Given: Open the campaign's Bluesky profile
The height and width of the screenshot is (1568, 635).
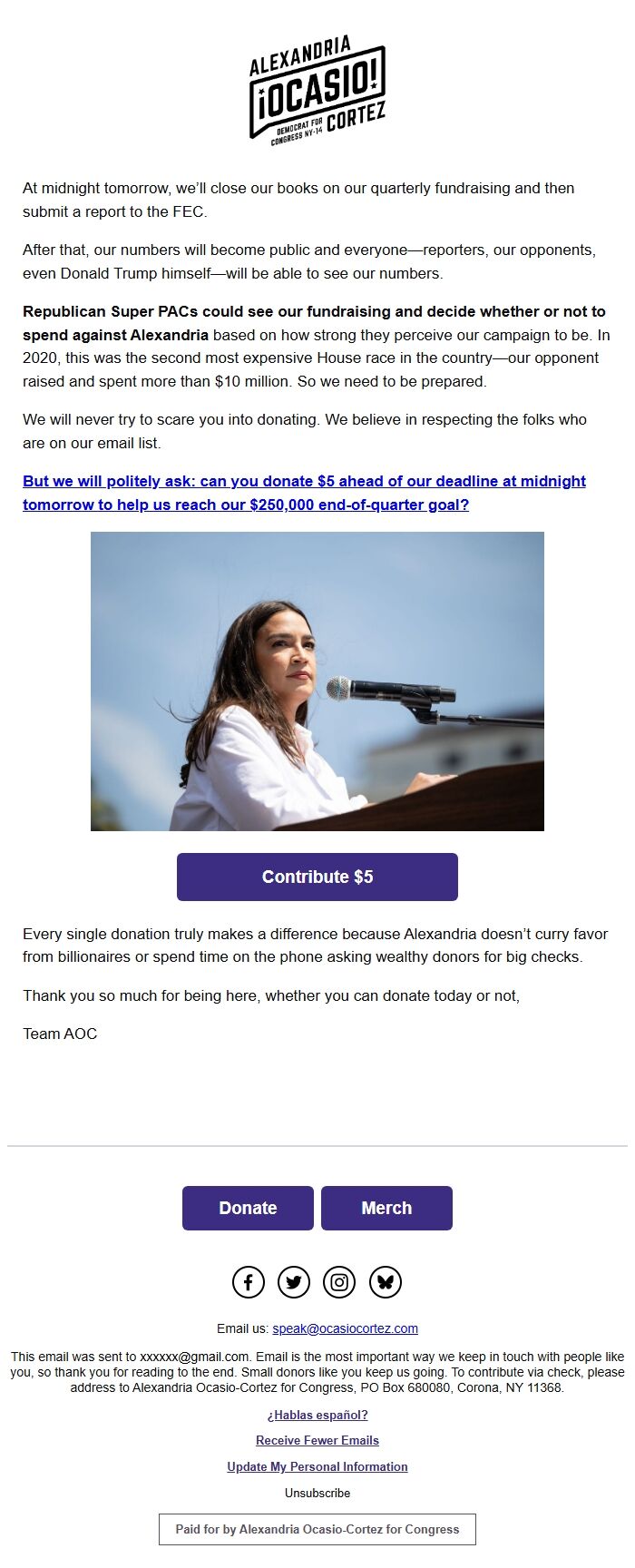Looking at the screenshot, I should point(386,1282).
